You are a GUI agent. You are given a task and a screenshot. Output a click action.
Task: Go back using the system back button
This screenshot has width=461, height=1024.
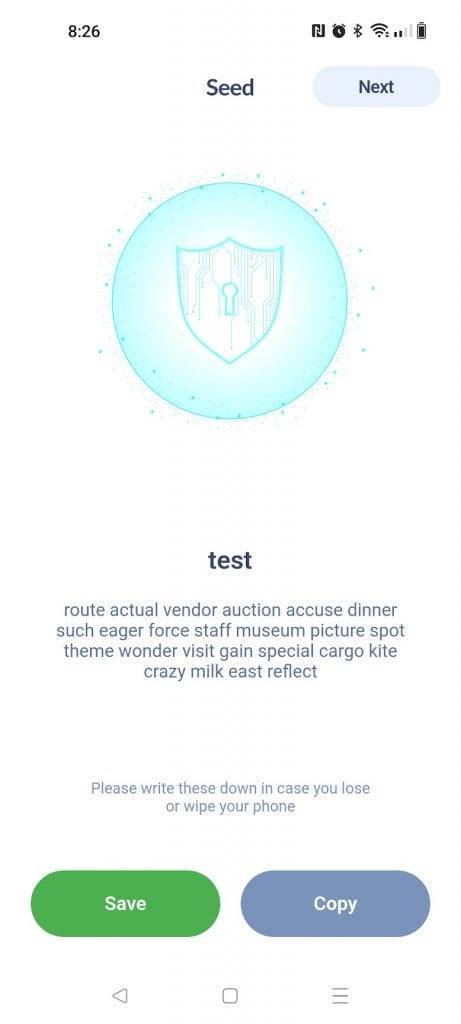[119, 995]
